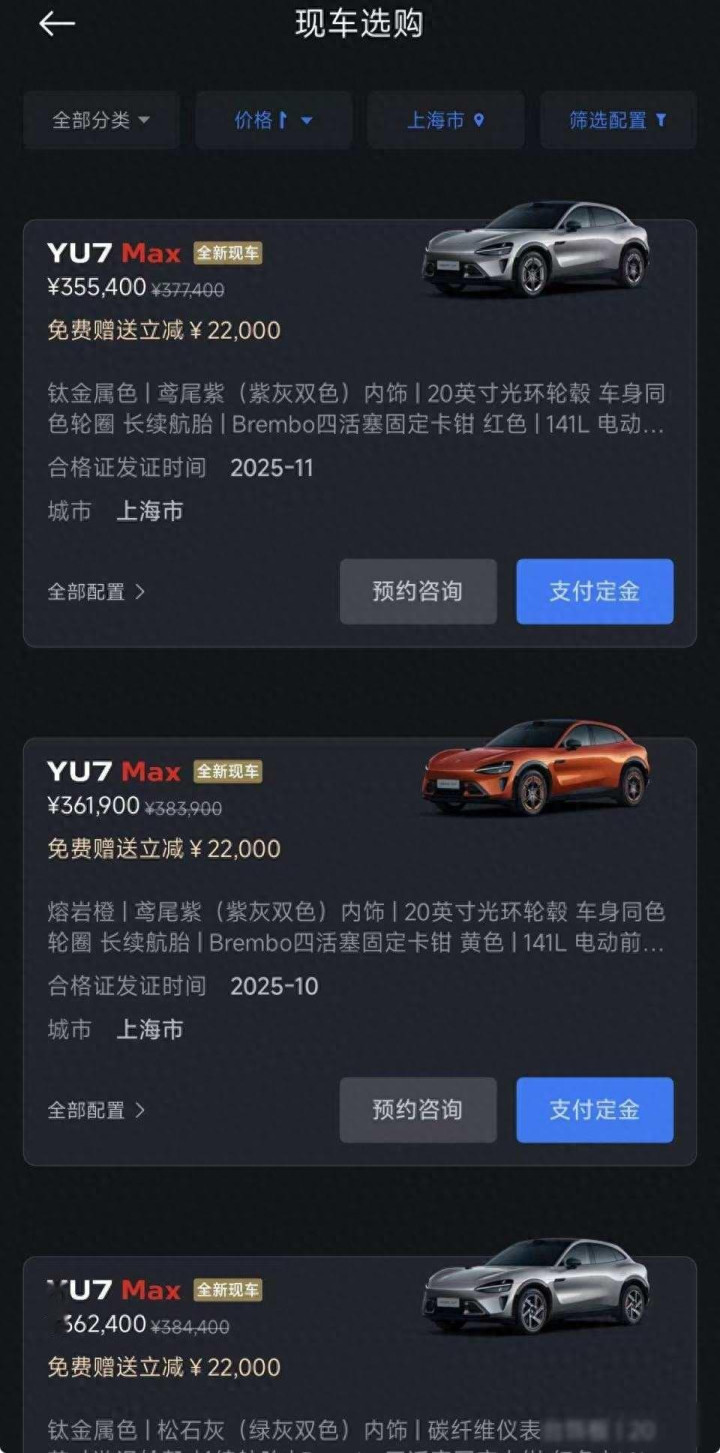The height and width of the screenshot is (1453, 720).
Task: Open the 价格 price sort dropdown
Action: click(273, 120)
